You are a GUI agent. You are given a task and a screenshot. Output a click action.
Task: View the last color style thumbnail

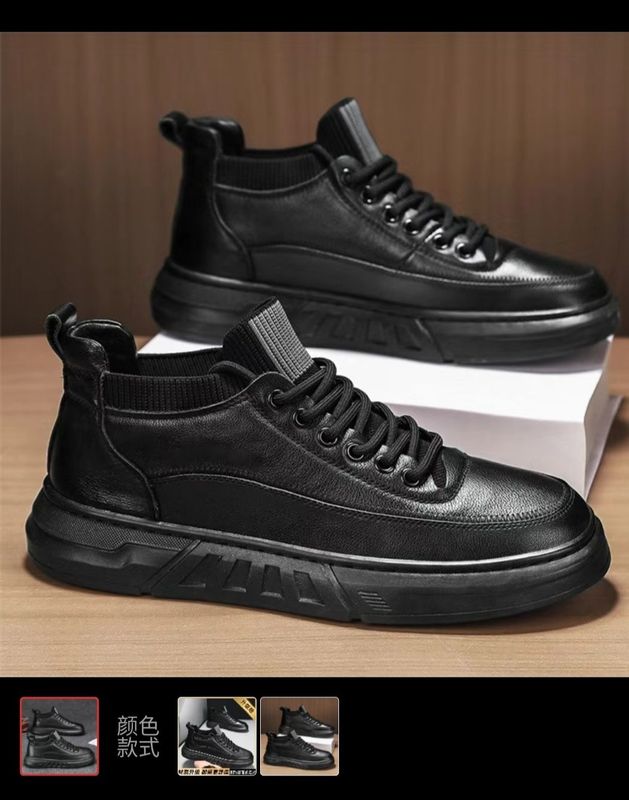tap(299, 737)
